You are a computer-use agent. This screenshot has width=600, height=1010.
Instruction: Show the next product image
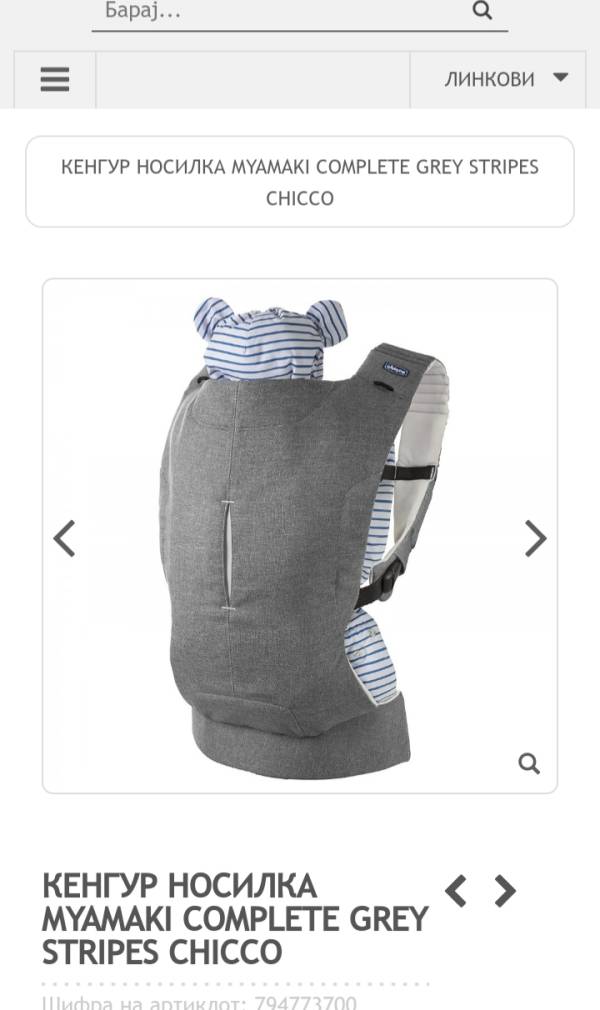[x=536, y=539]
